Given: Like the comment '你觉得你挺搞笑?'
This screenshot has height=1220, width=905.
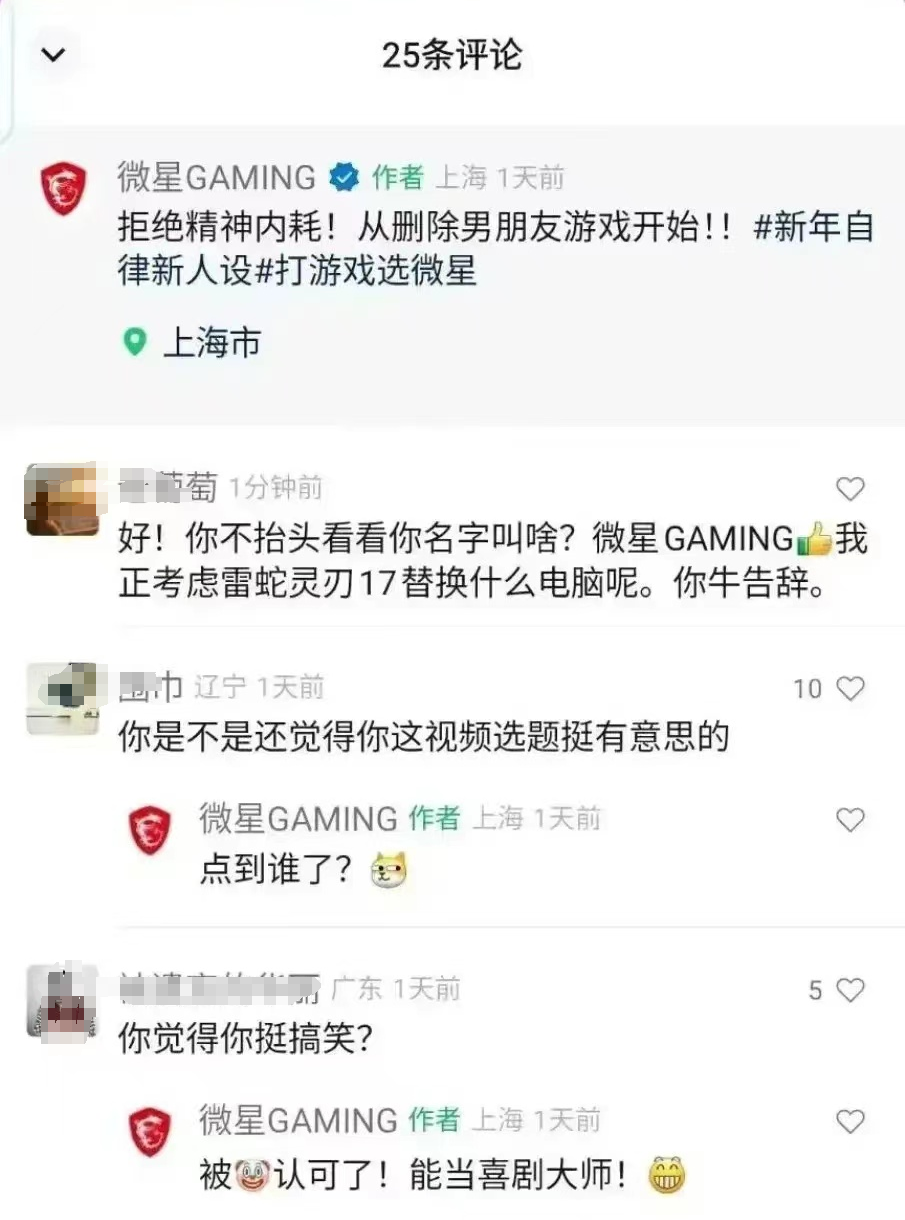Looking at the screenshot, I should pyautogui.click(x=849, y=991).
